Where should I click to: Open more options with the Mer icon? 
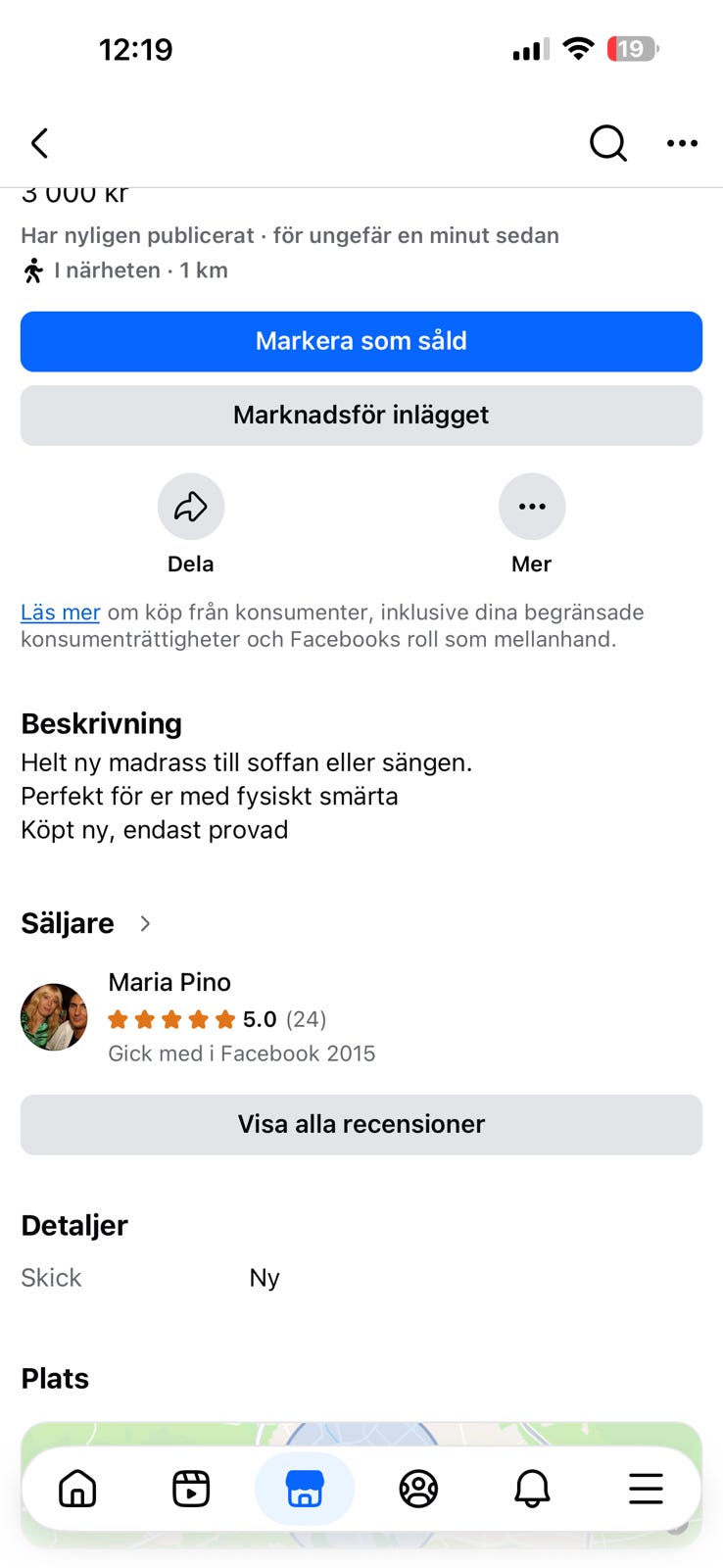tap(531, 507)
